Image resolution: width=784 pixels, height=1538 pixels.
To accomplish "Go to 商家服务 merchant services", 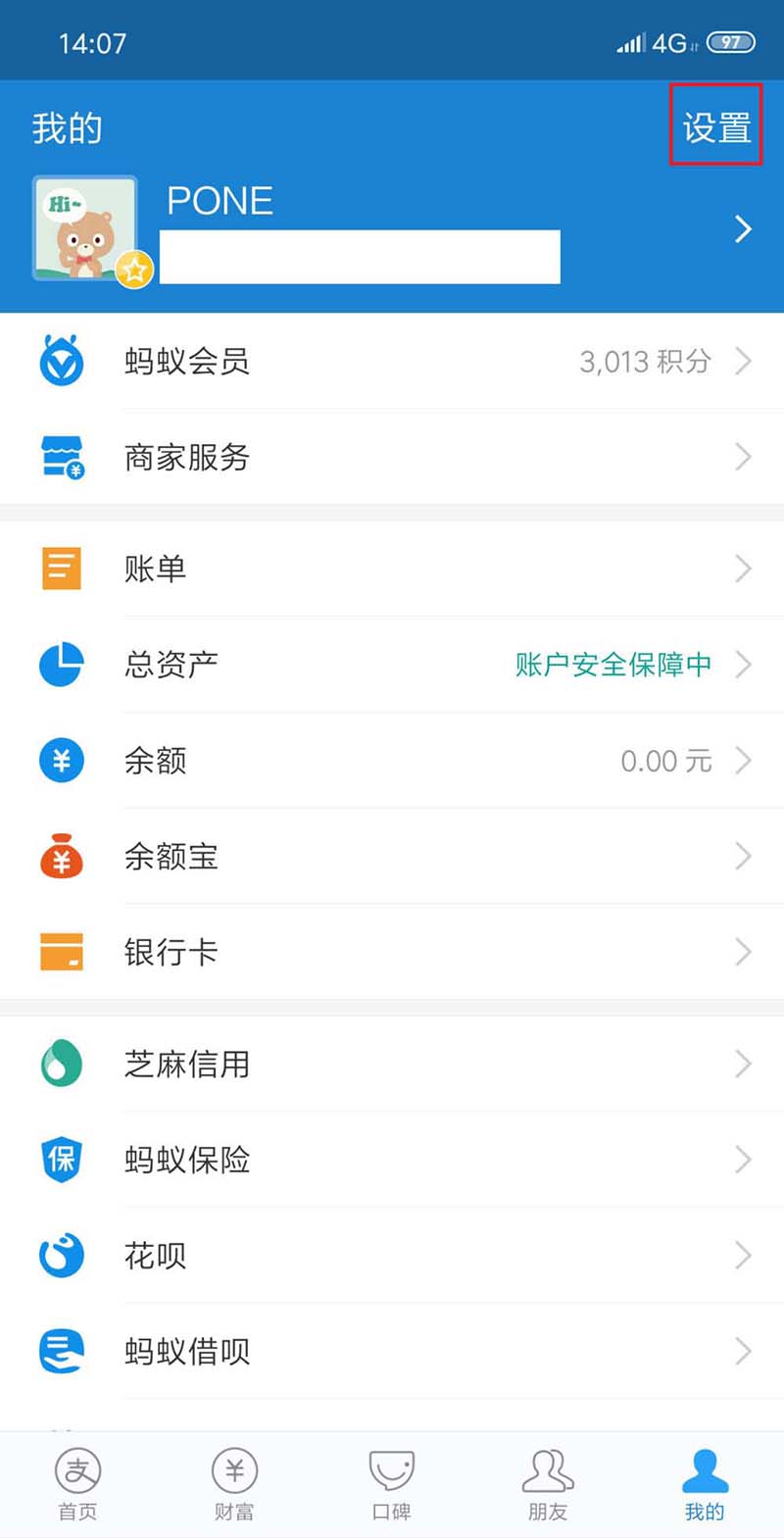I will point(392,457).
